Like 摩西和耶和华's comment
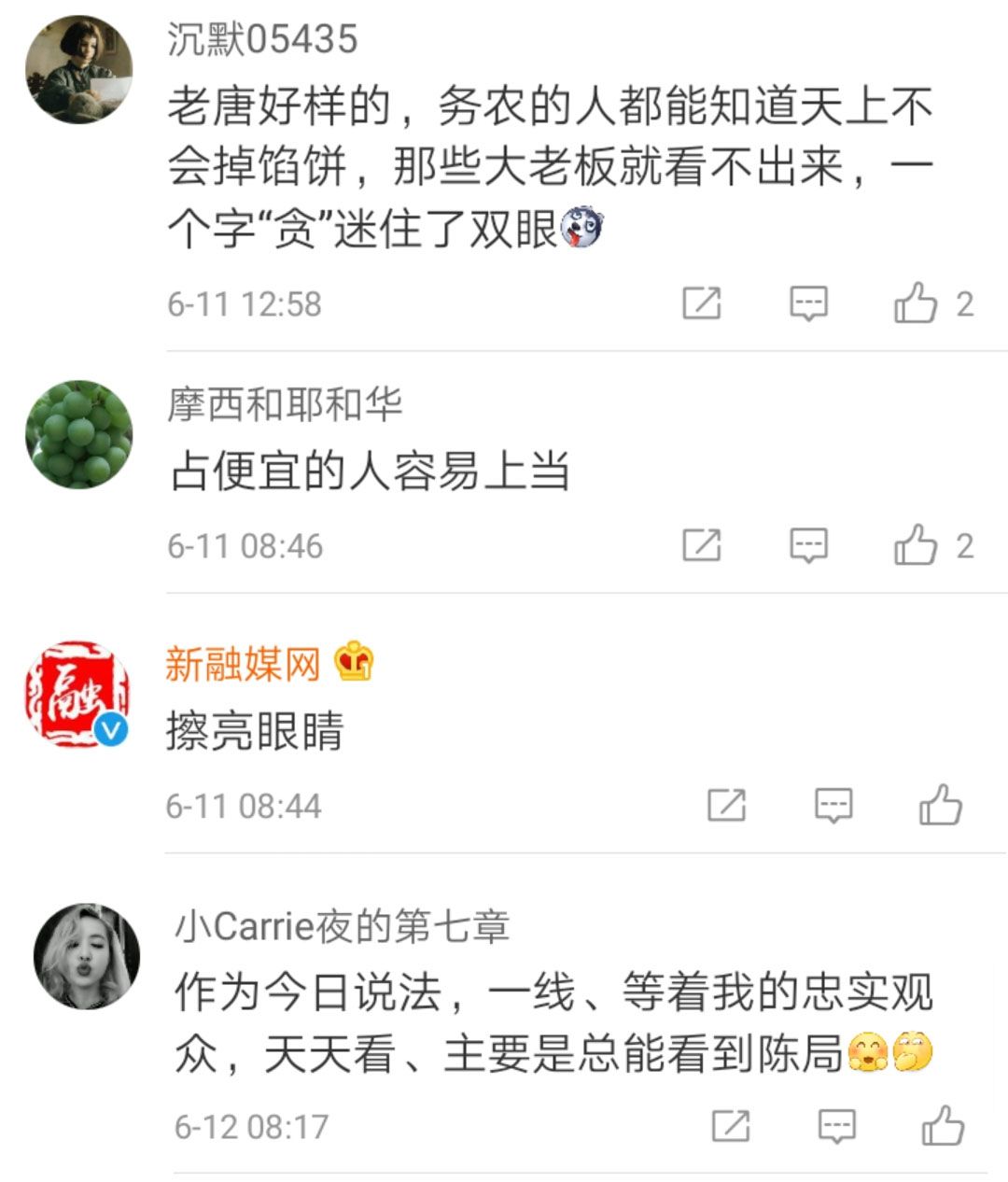Screen dimensions: 1008x1182 pos(916,545)
